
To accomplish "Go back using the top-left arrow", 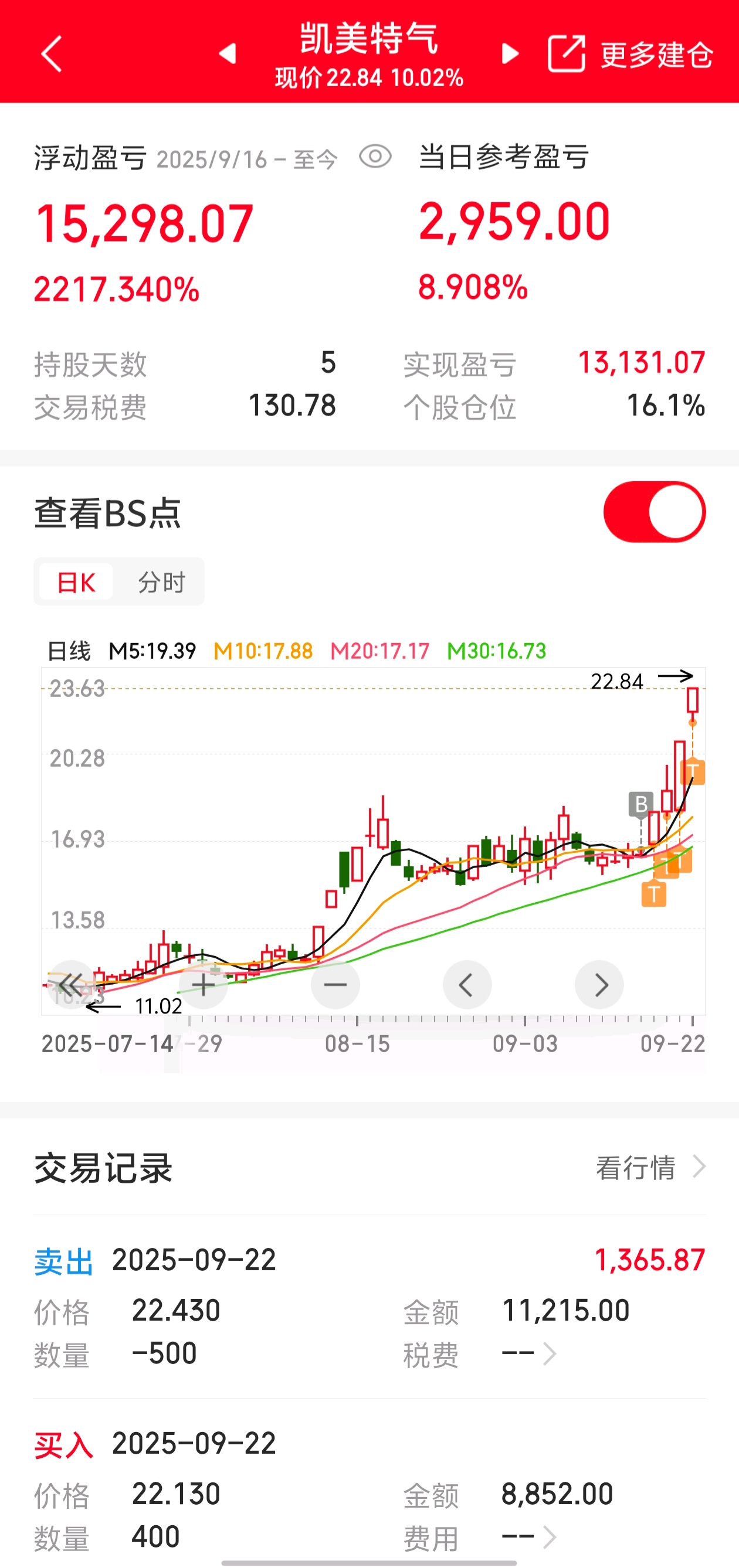I will [x=52, y=53].
